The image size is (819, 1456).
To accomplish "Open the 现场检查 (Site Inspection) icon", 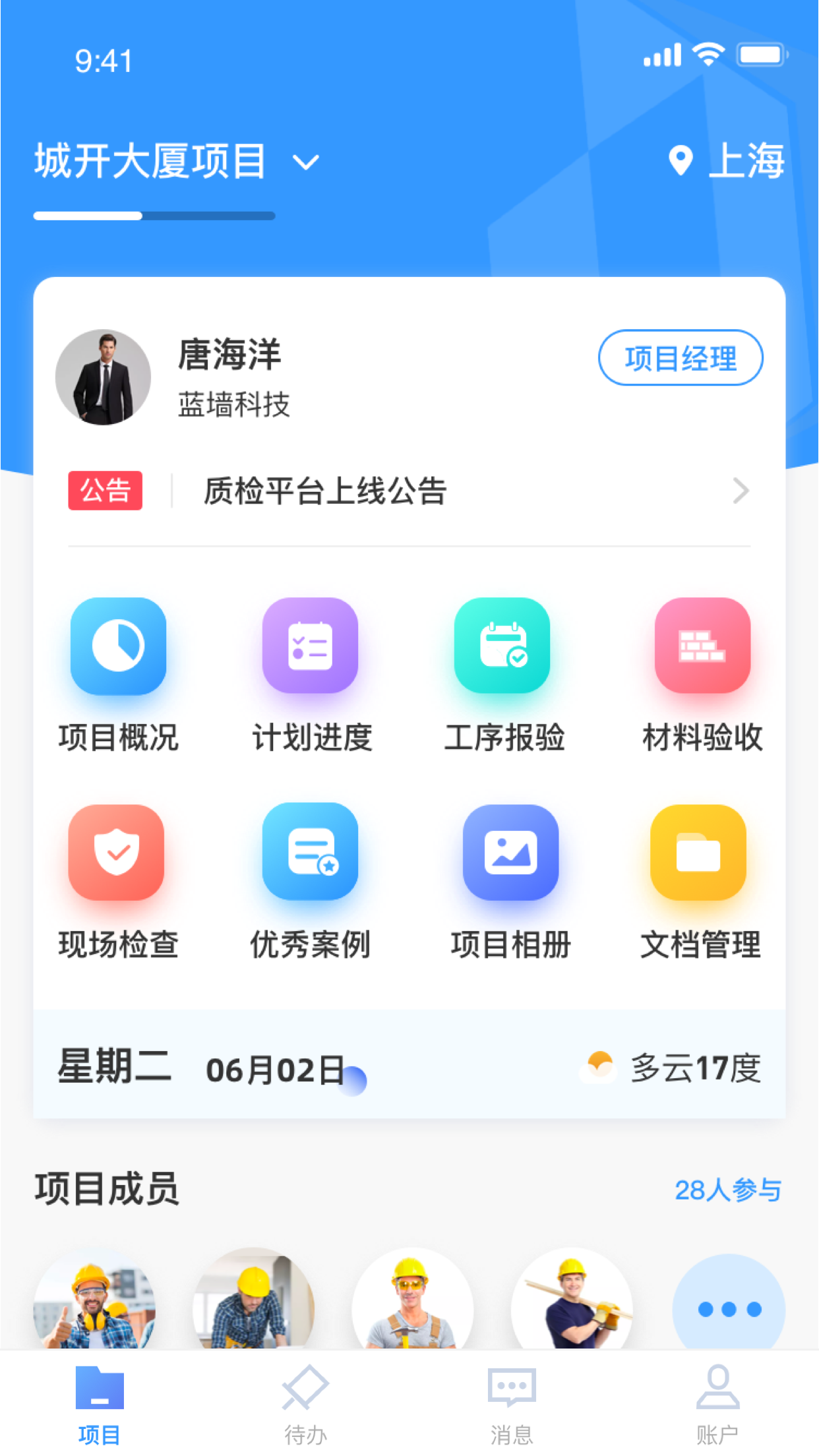I will [117, 853].
